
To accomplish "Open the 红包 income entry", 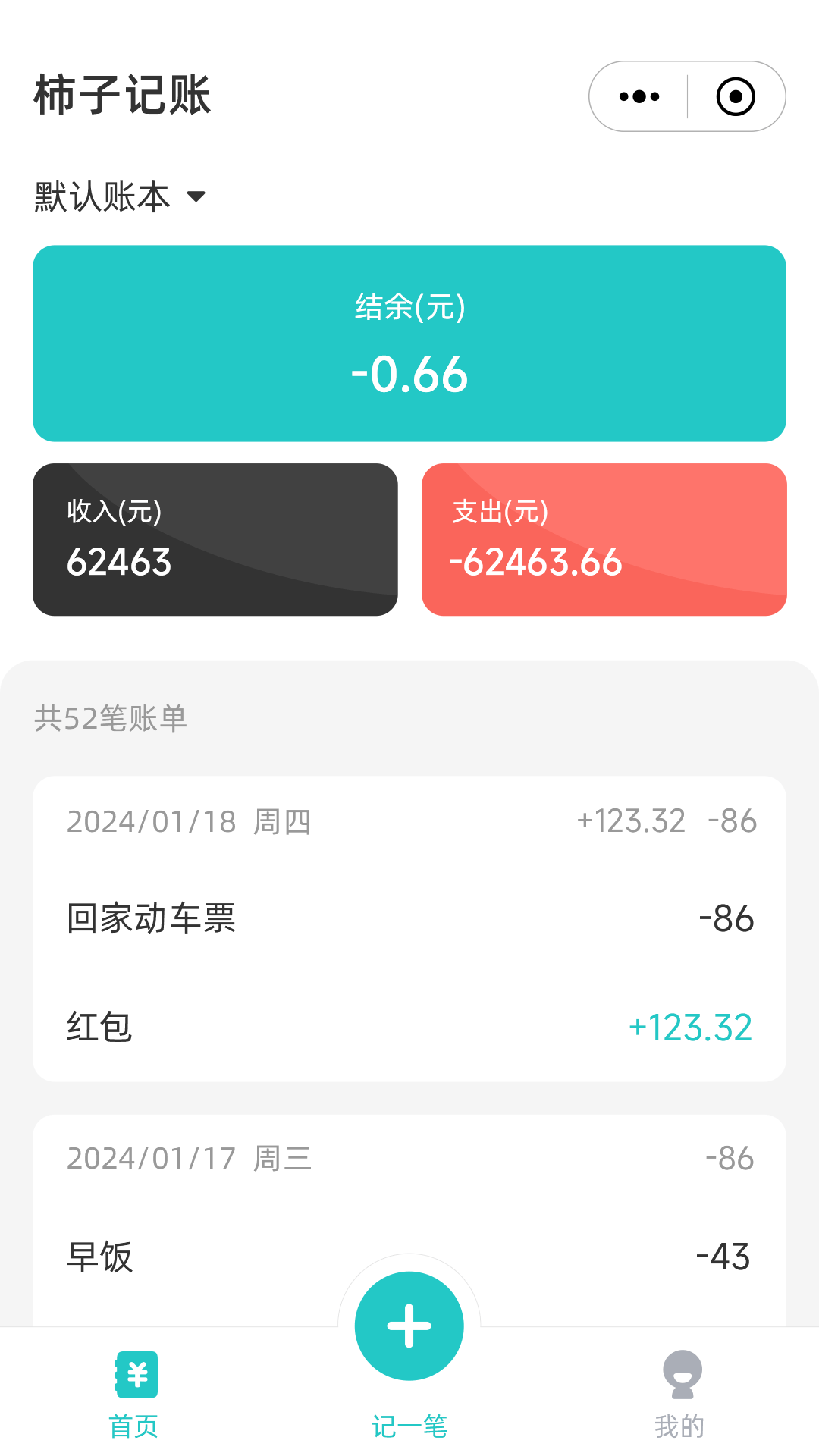I will pos(409,1028).
